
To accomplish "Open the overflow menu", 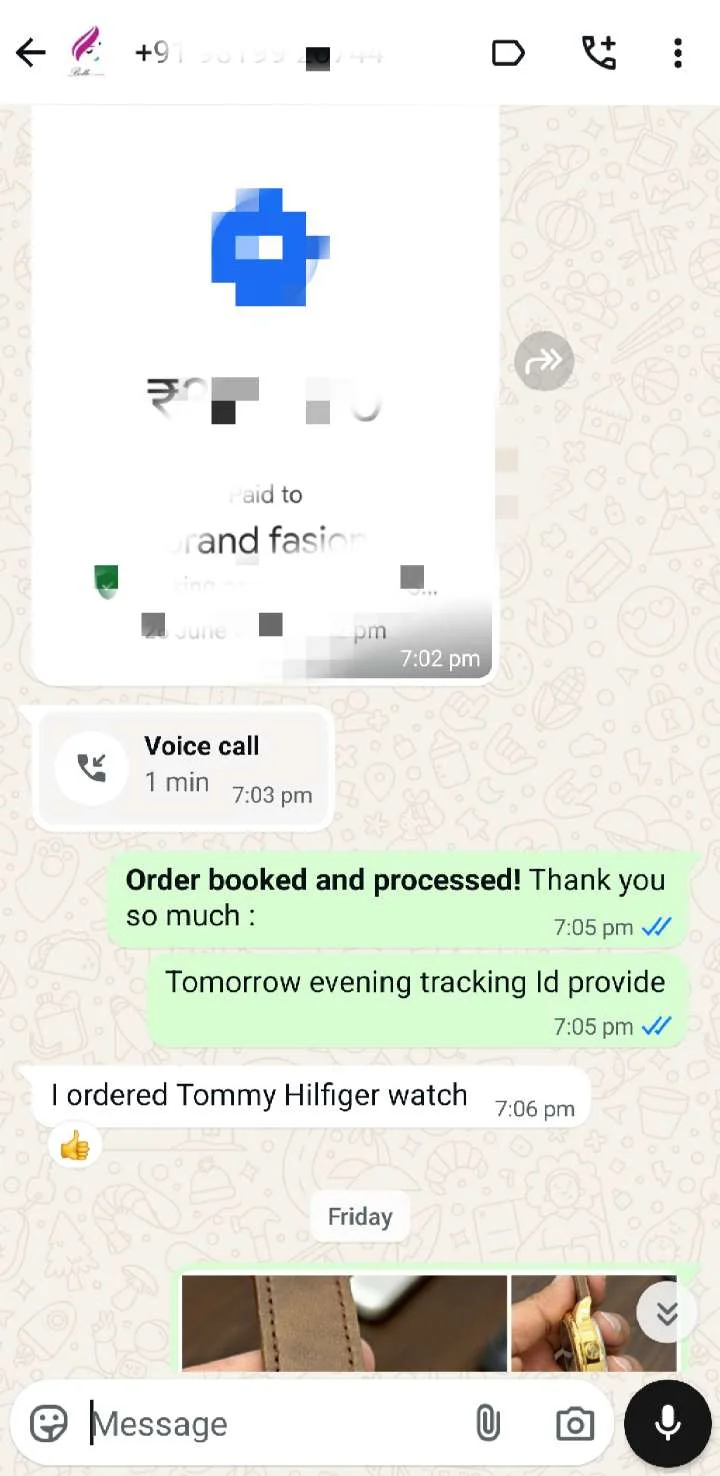I will point(678,53).
